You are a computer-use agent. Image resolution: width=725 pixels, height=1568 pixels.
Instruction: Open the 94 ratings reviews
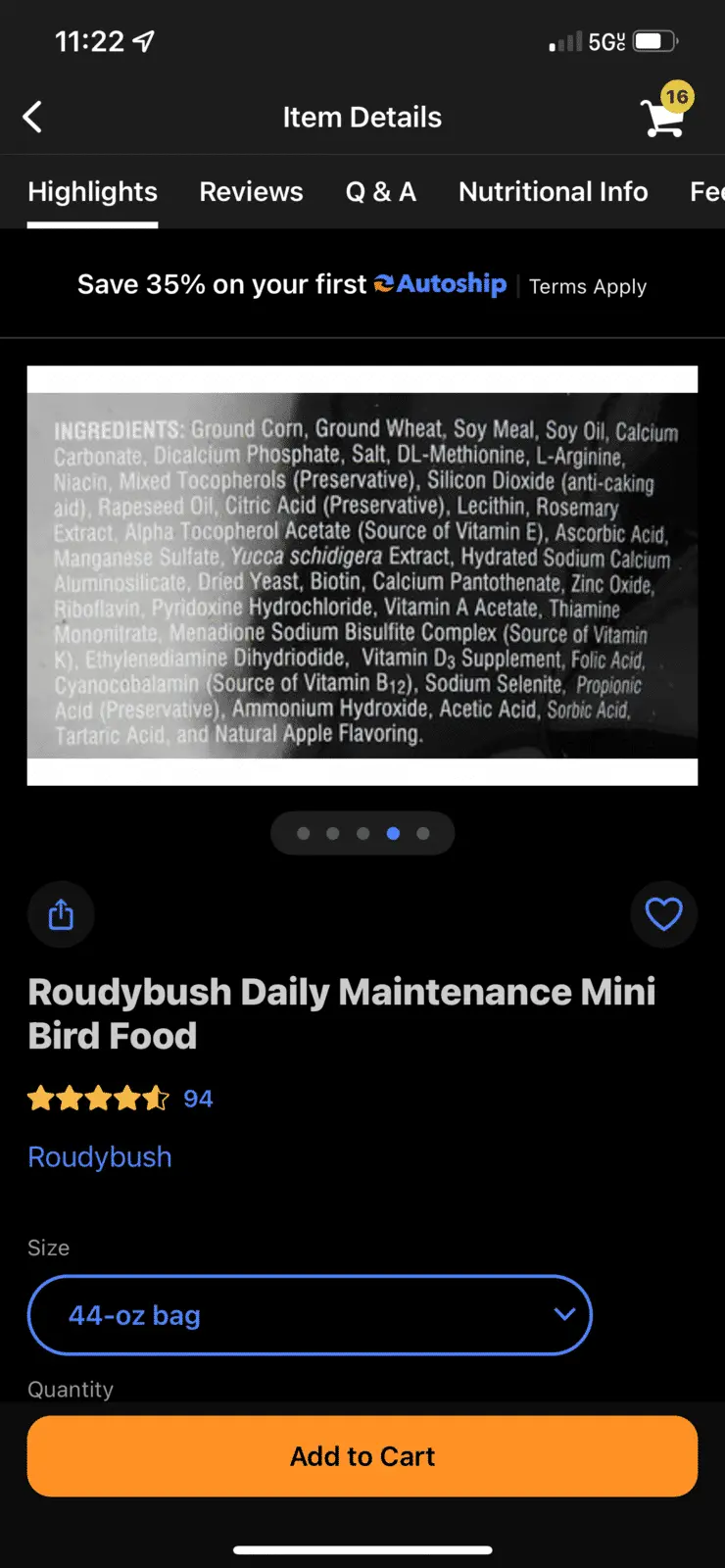pos(198,1099)
